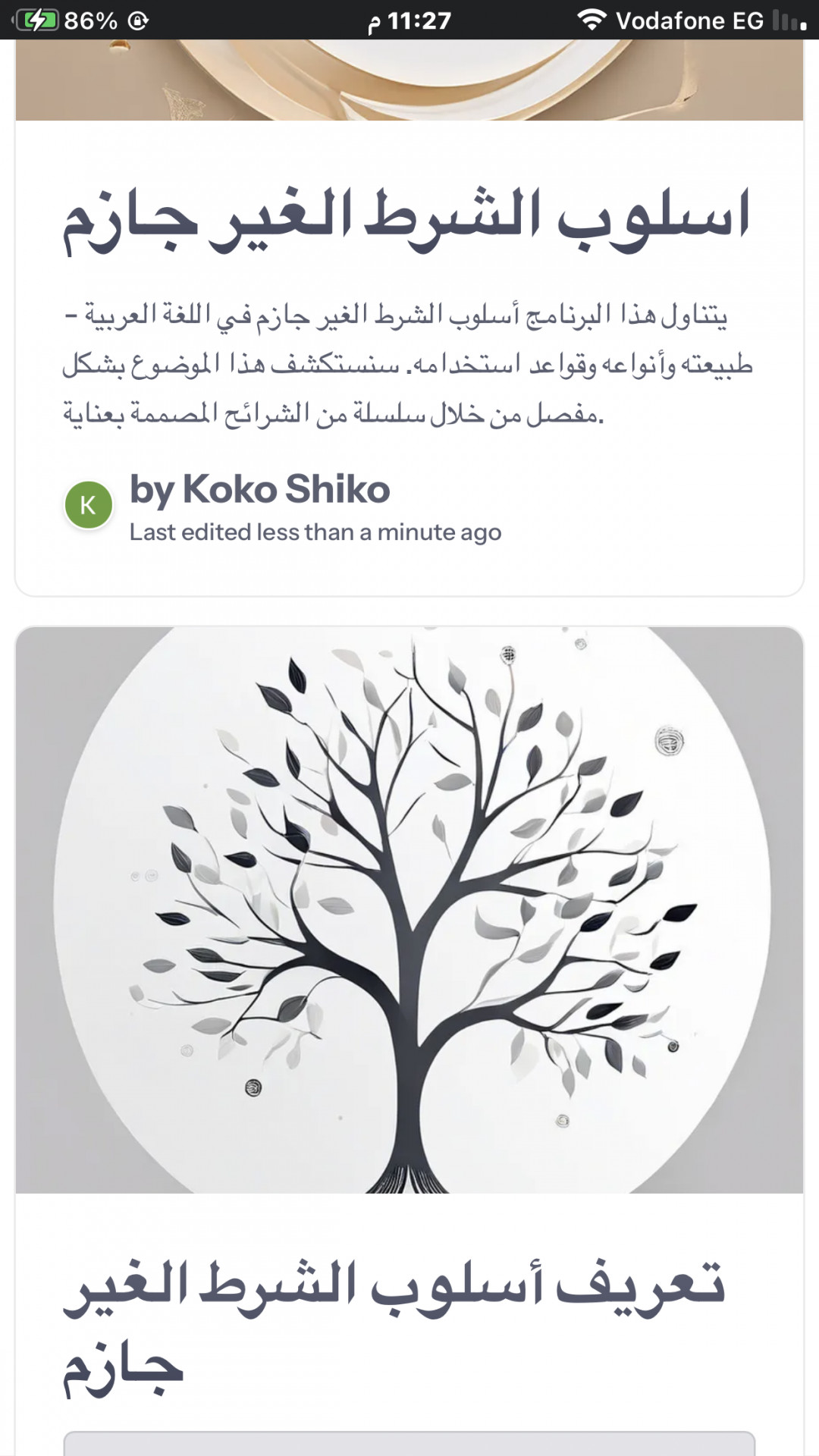Open the author link by Koko Shiko
The image size is (819, 1456).
(259, 489)
